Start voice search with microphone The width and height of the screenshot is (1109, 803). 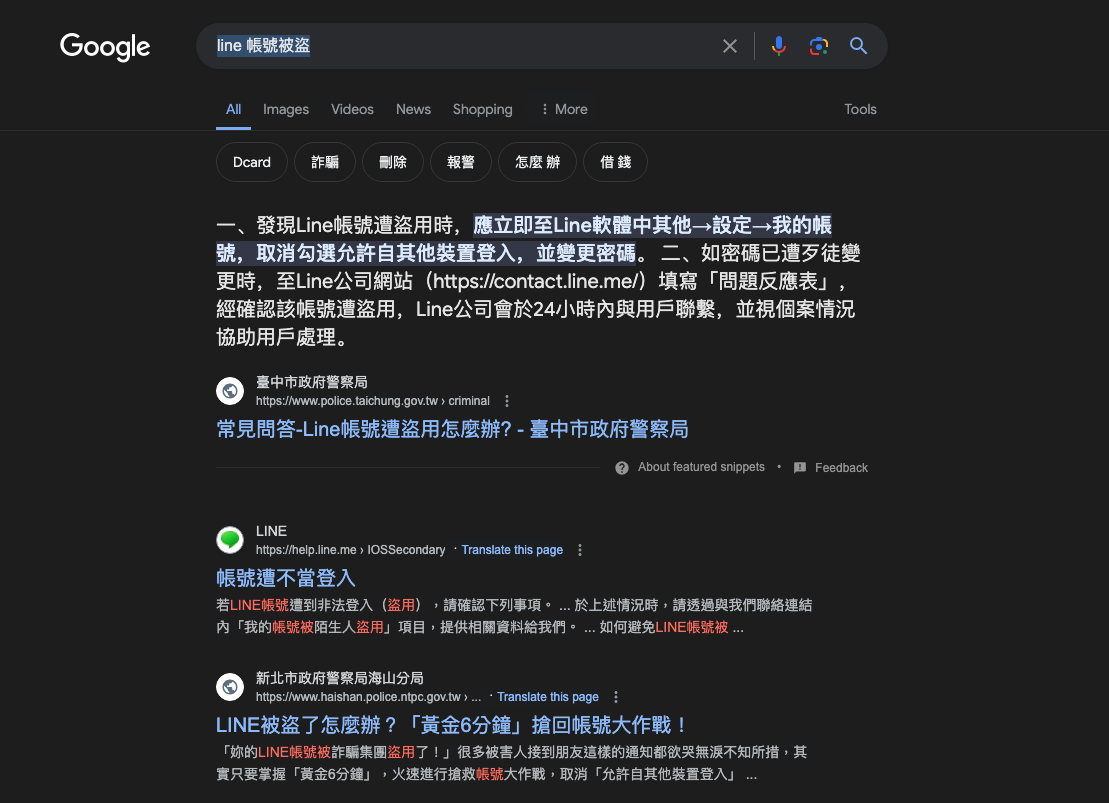click(x=779, y=46)
